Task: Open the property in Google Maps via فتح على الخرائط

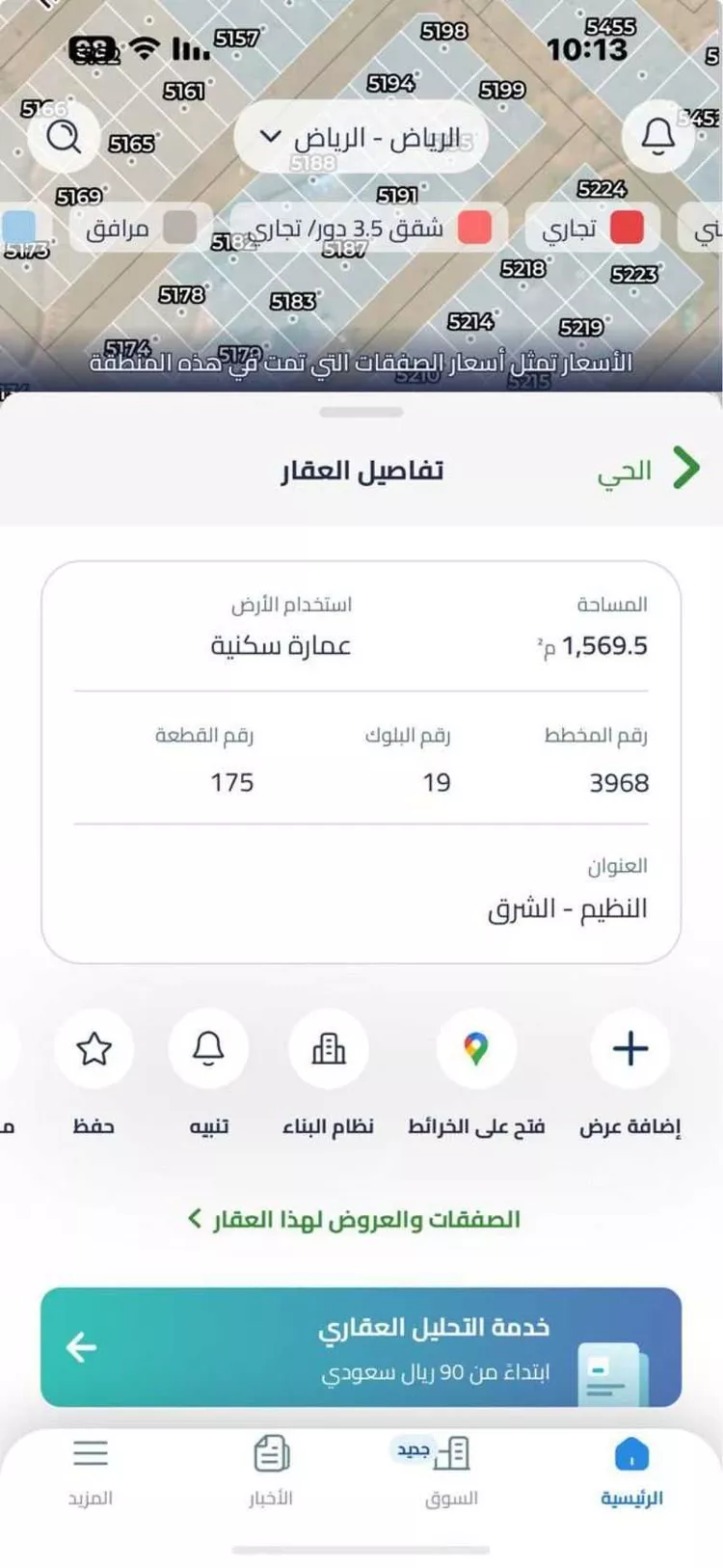Action: coord(476,1049)
